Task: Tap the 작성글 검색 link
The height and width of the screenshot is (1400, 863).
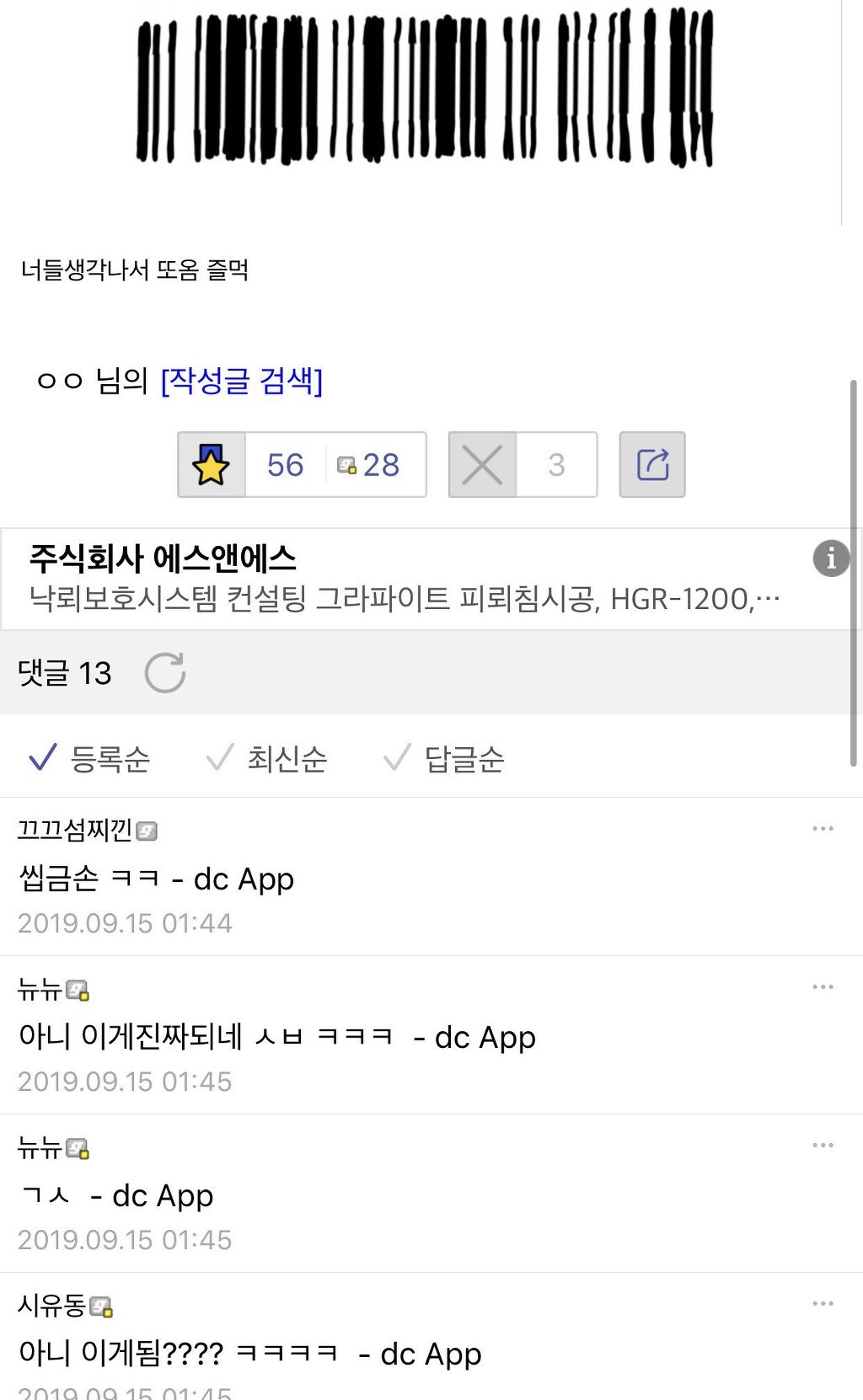Action: 241,381
